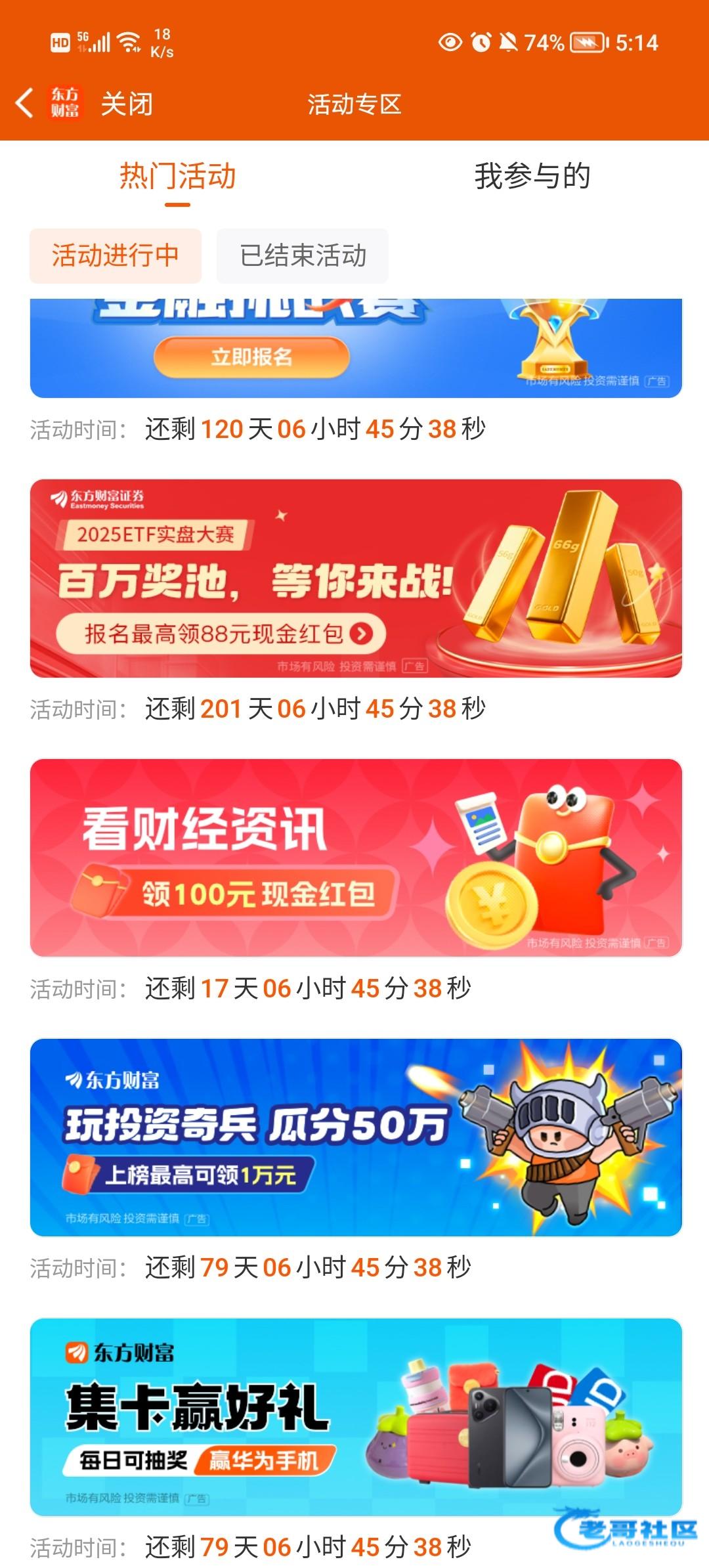Switch to the 我参与的 tab
This screenshot has height=1568, width=709.
(532, 177)
